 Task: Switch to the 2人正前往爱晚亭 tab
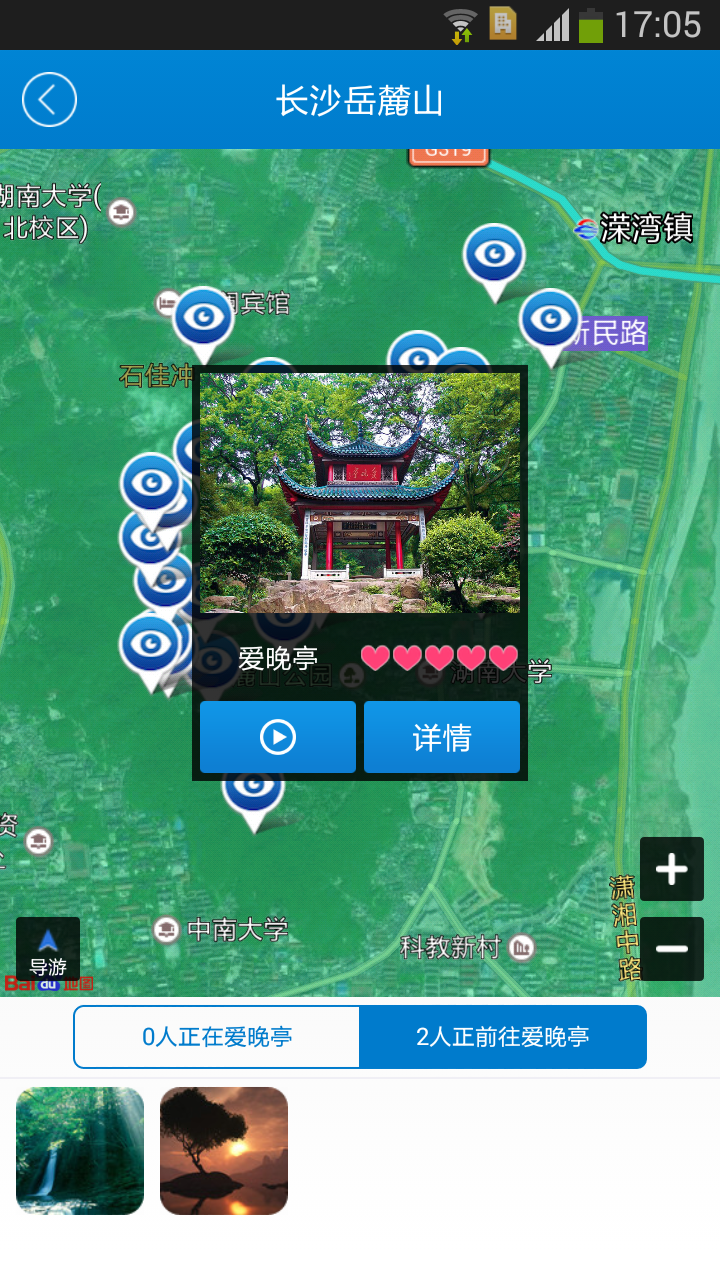click(x=503, y=1037)
